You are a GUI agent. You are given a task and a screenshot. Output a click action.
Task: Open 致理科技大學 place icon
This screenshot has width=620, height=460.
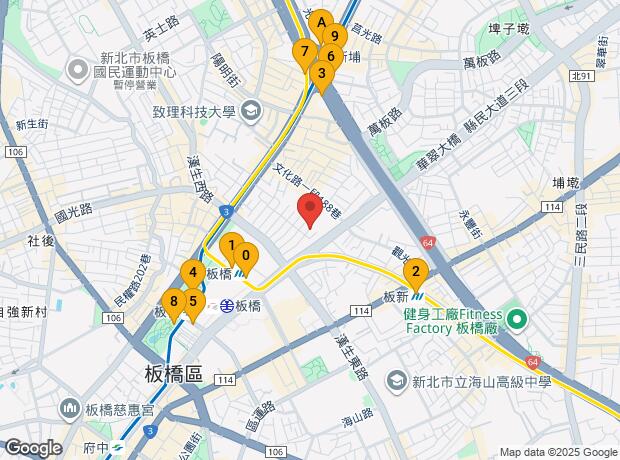tap(251, 112)
